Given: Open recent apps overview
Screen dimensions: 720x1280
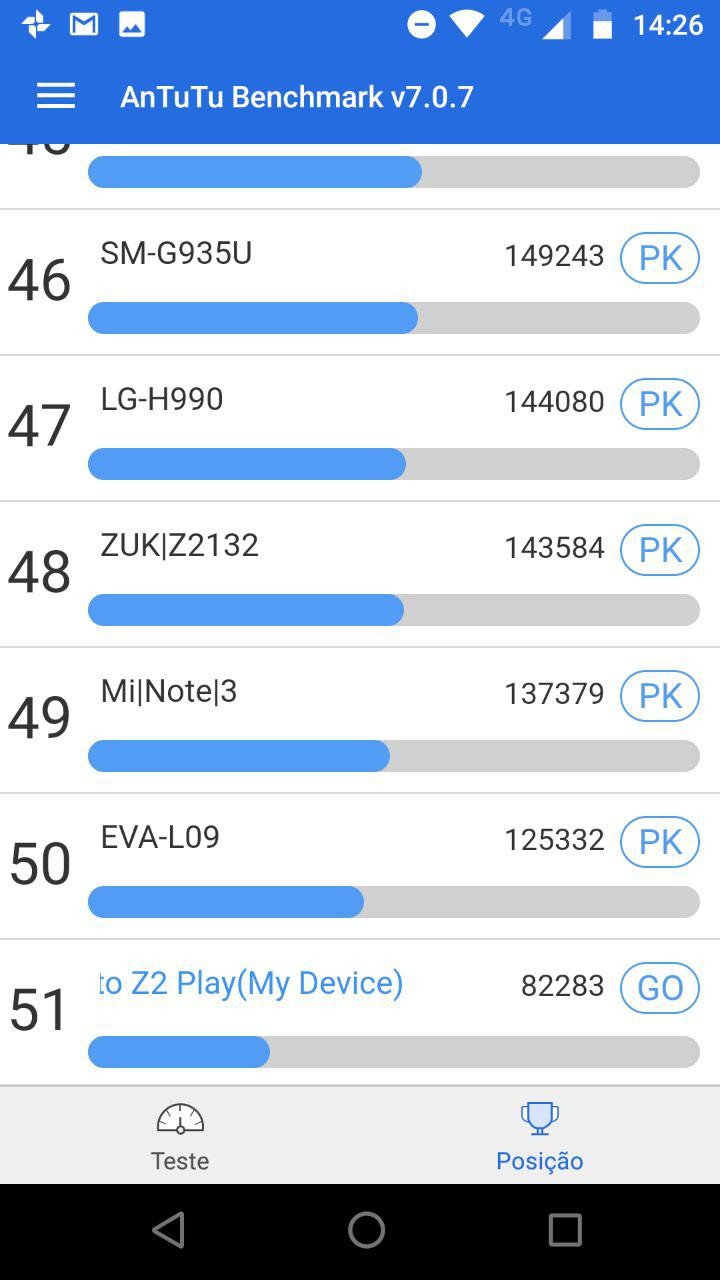Looking at the screenshot, I should 565,1230.
